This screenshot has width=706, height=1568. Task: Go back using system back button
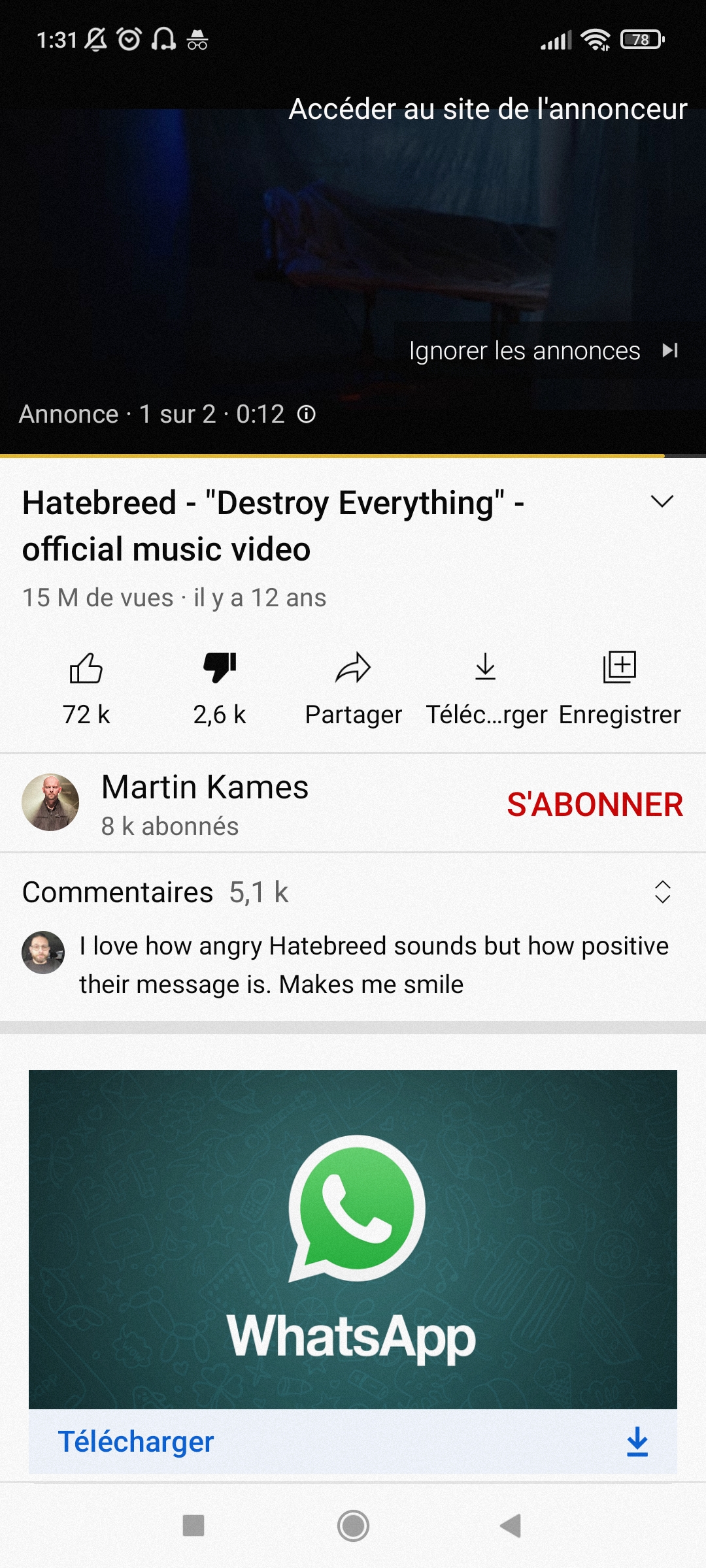[x=511, y=1526]
